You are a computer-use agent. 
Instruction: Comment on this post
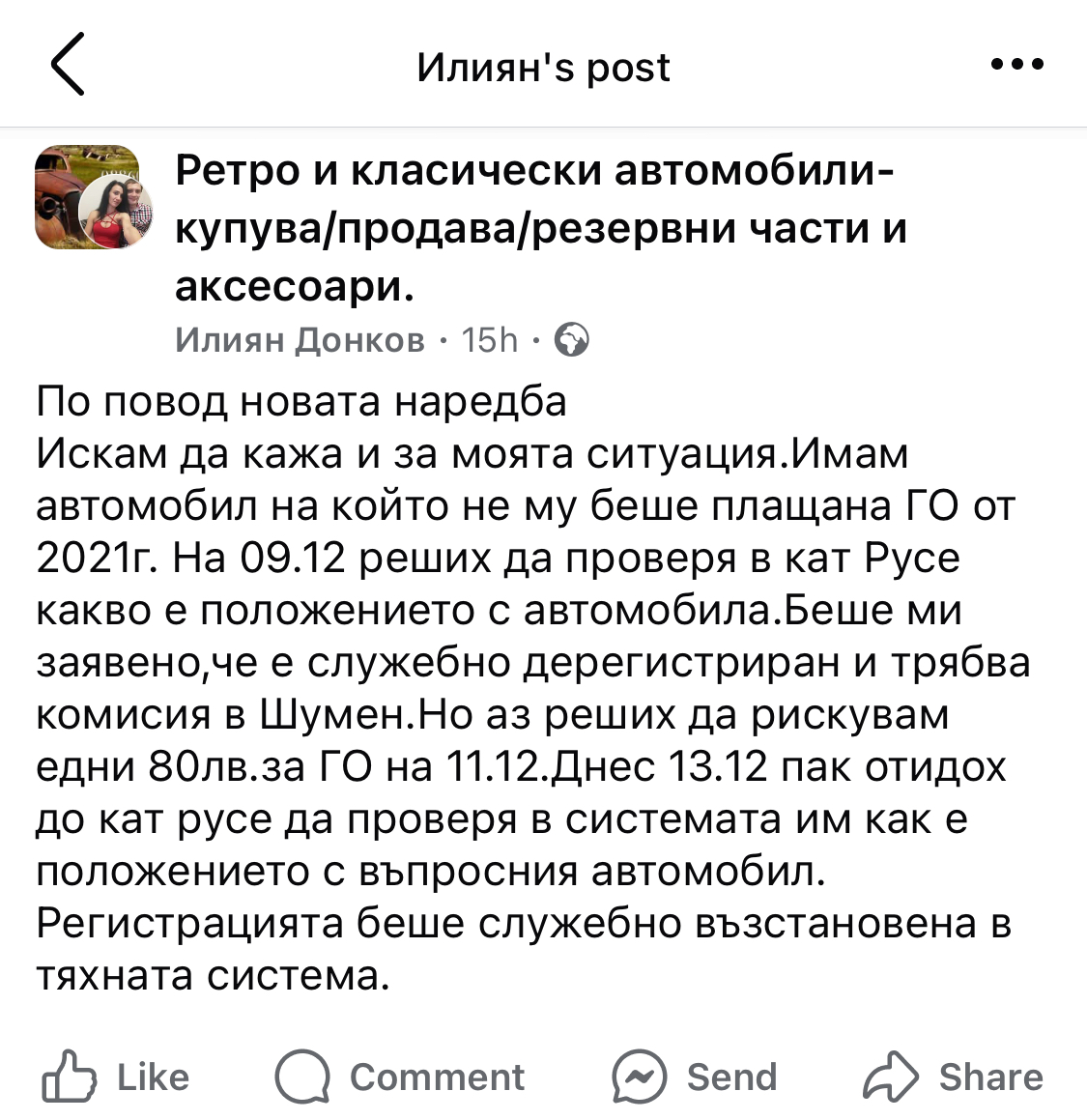click(x=400, y=1077)
